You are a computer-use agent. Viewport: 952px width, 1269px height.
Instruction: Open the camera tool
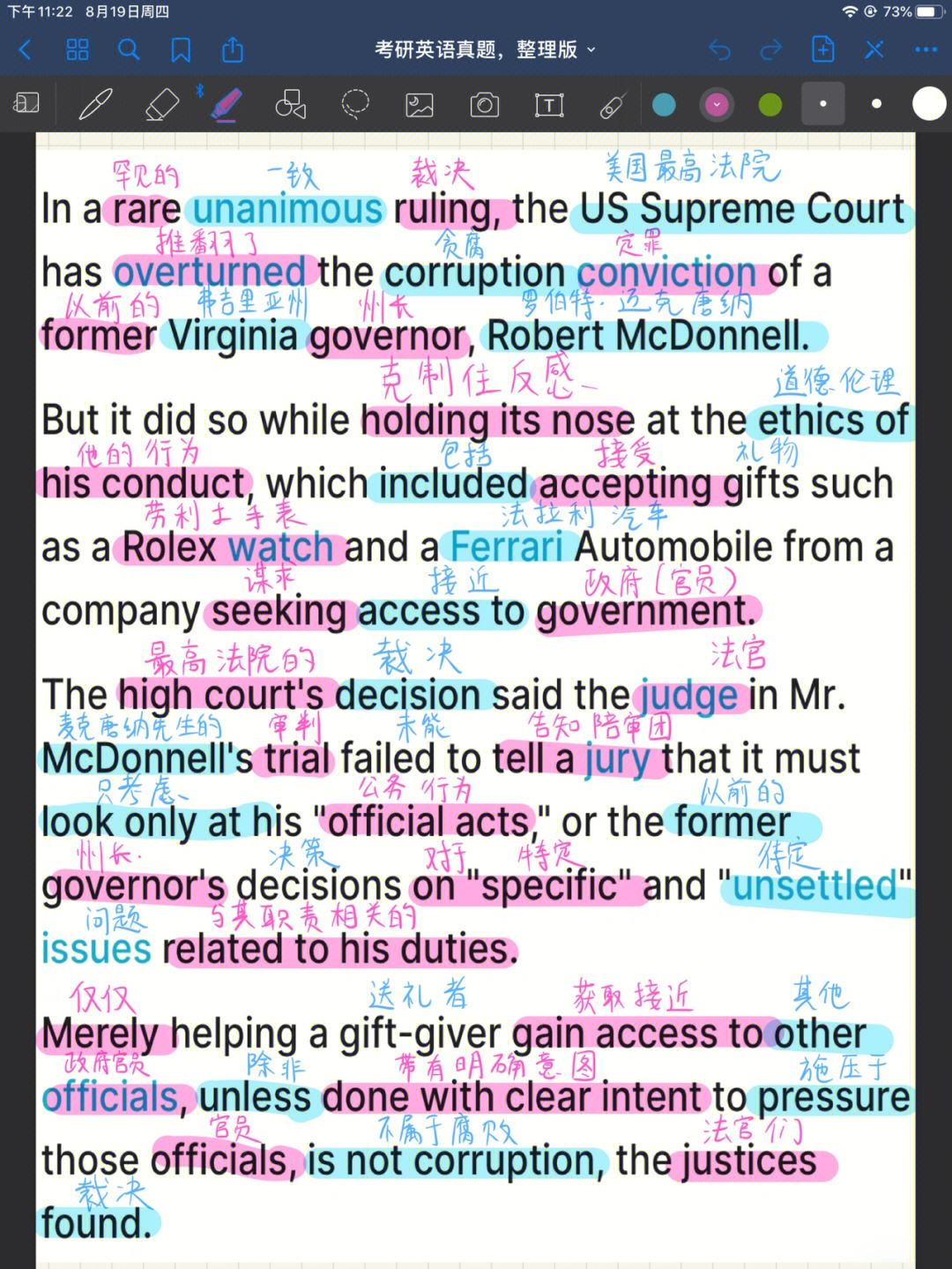484,105
